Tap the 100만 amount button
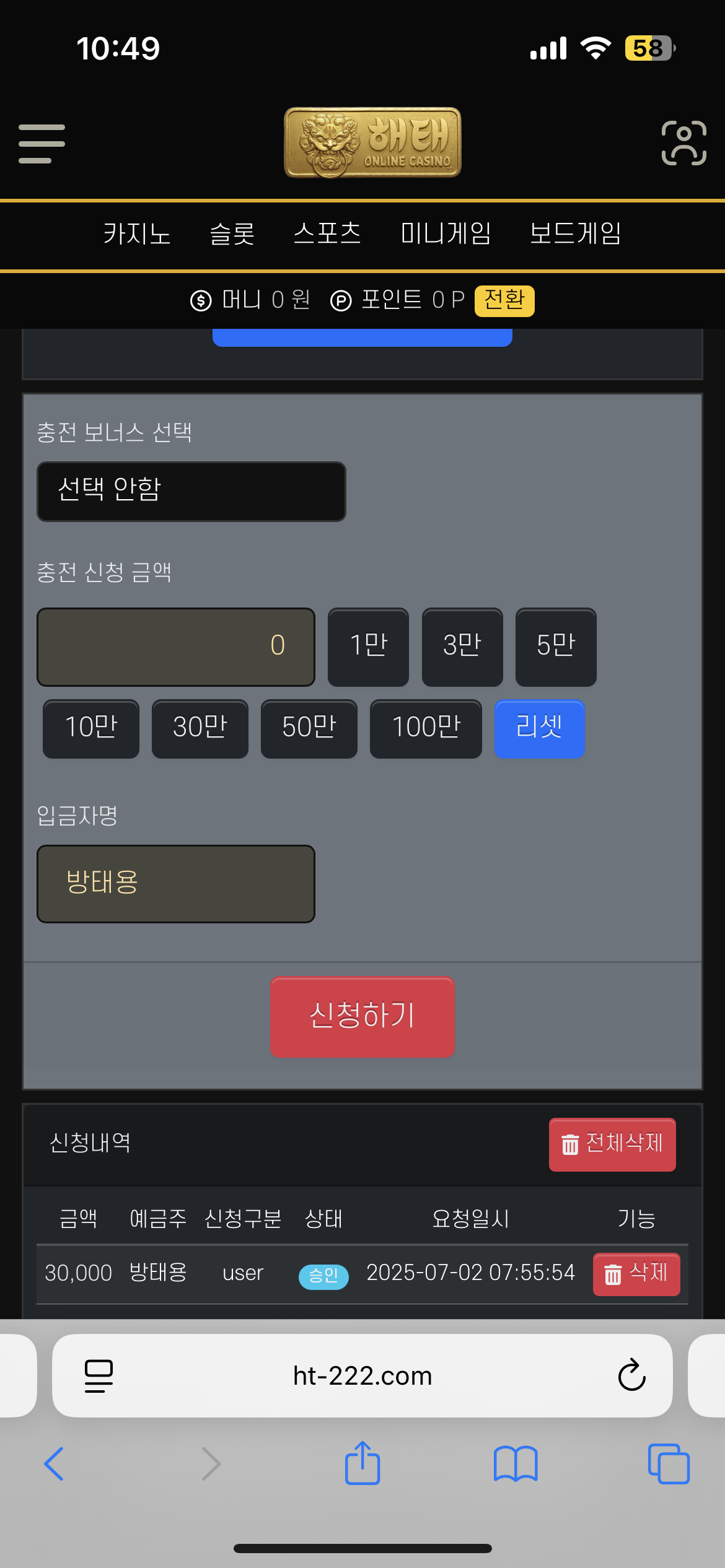Viewport: 725px width, 1568px height. [x=426, y=728]
